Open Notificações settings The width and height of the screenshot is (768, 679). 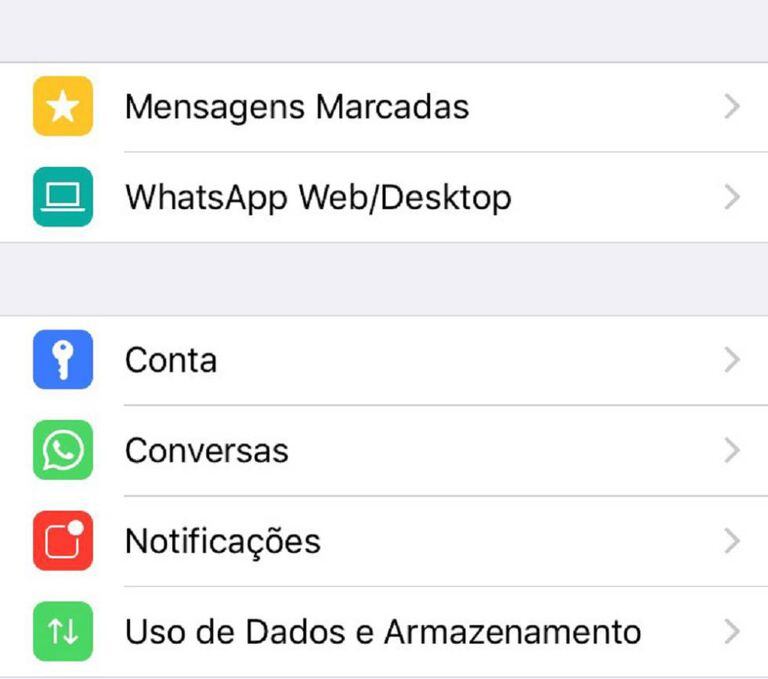[x=222, y=541]
